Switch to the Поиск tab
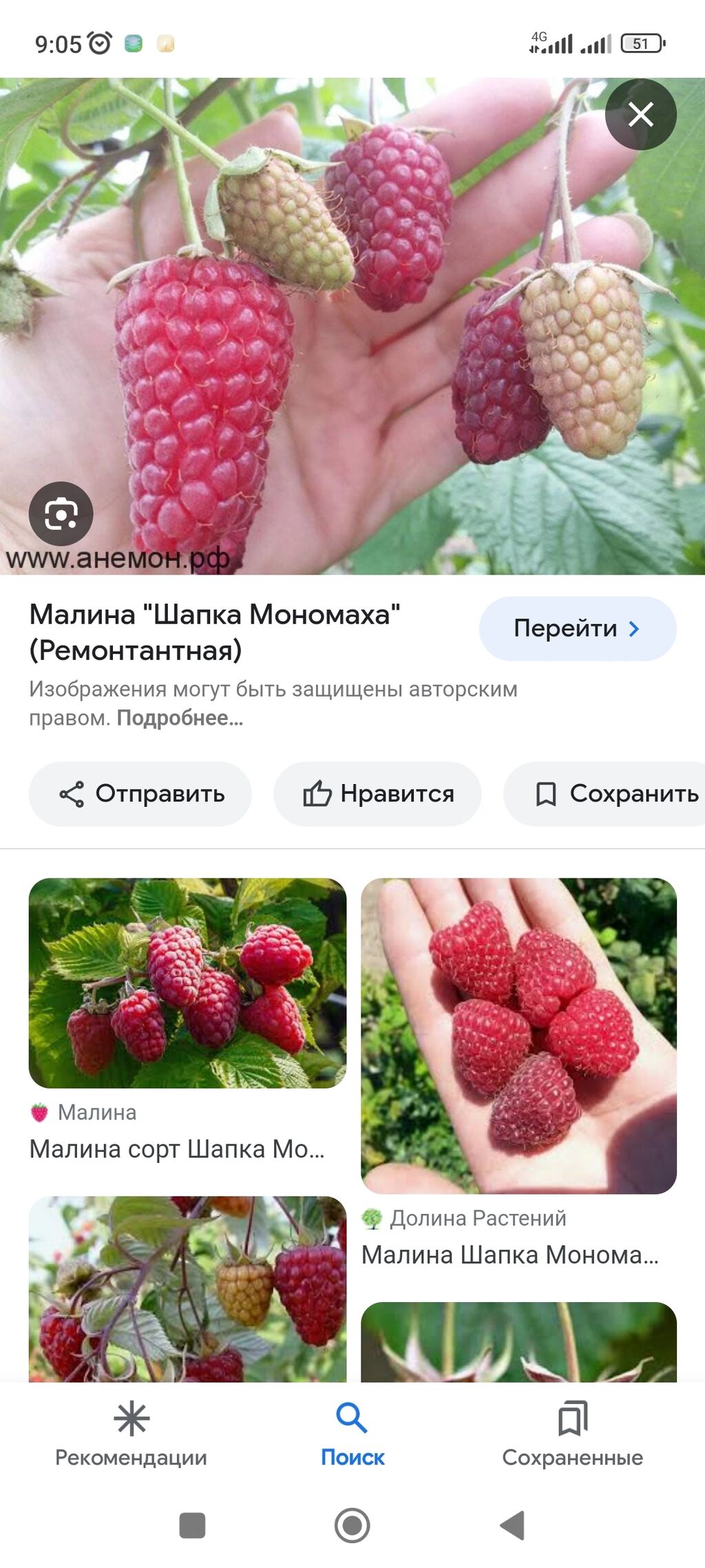Viewport: 705px width, 1568px height. click(x=352, y=1432)
